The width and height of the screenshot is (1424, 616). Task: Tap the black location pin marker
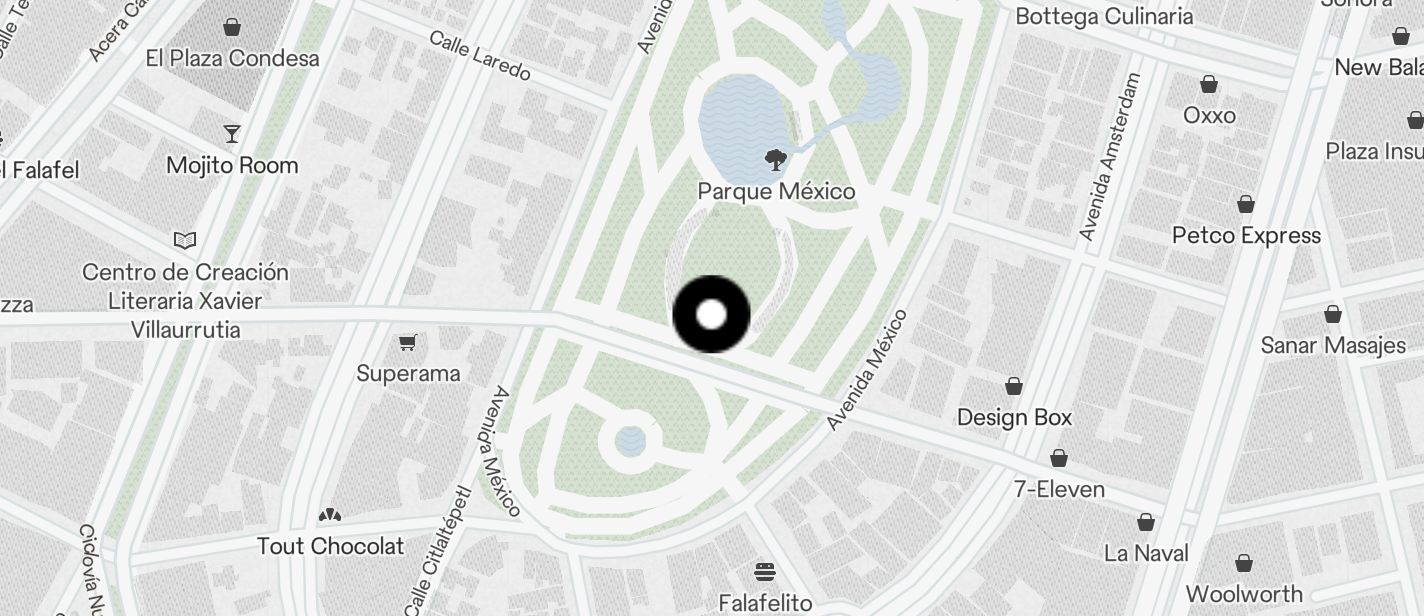(711, 315)
